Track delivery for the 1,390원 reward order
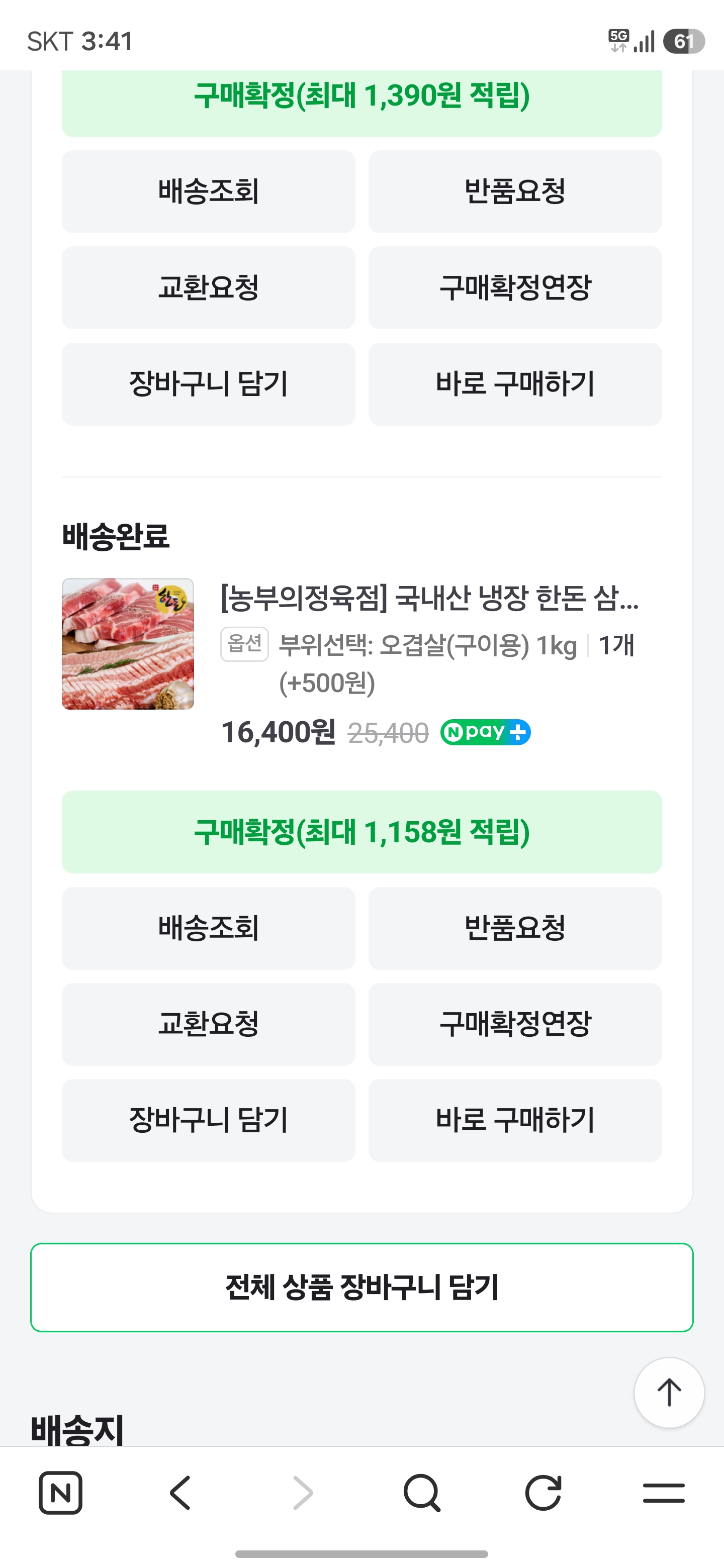Image resolution: width=724 pixels, height=1568 pixels. coord(208,191)
